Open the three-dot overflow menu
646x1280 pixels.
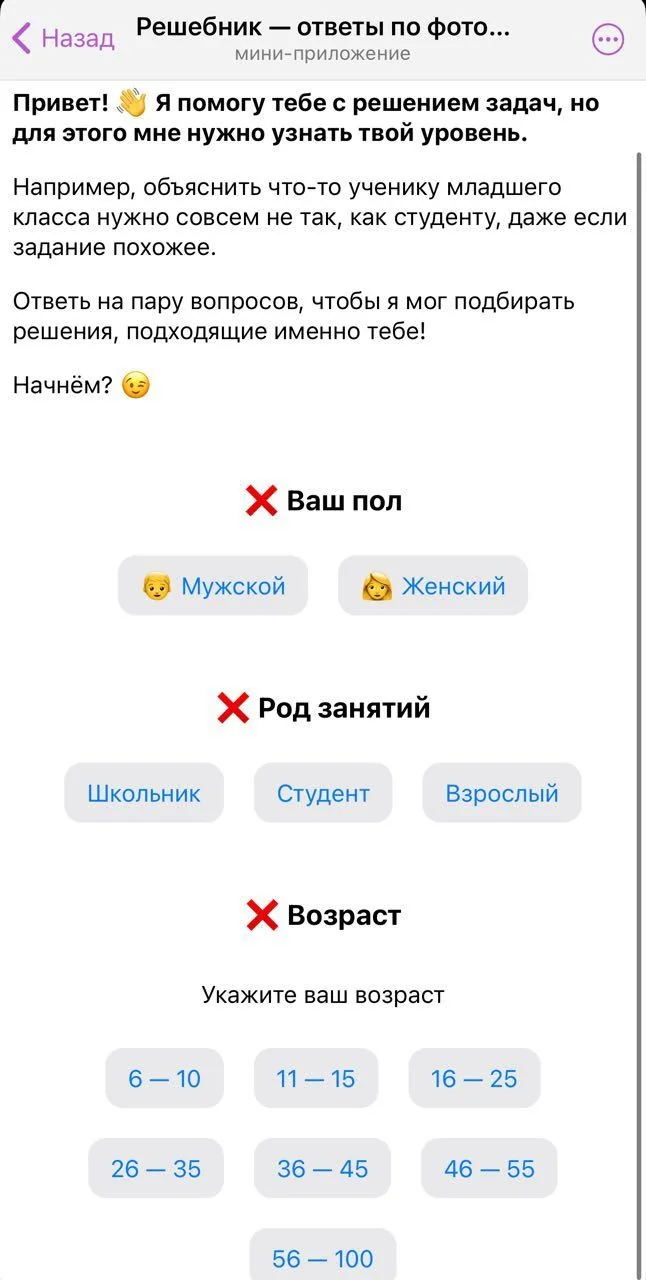point(608,39)
